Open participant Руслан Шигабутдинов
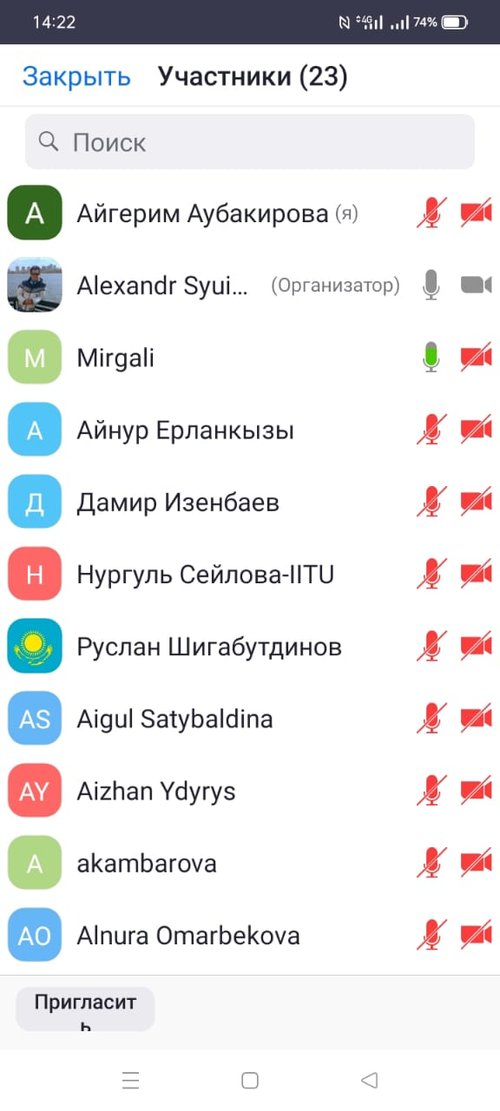500x1111 pixels. pos(250,646)
